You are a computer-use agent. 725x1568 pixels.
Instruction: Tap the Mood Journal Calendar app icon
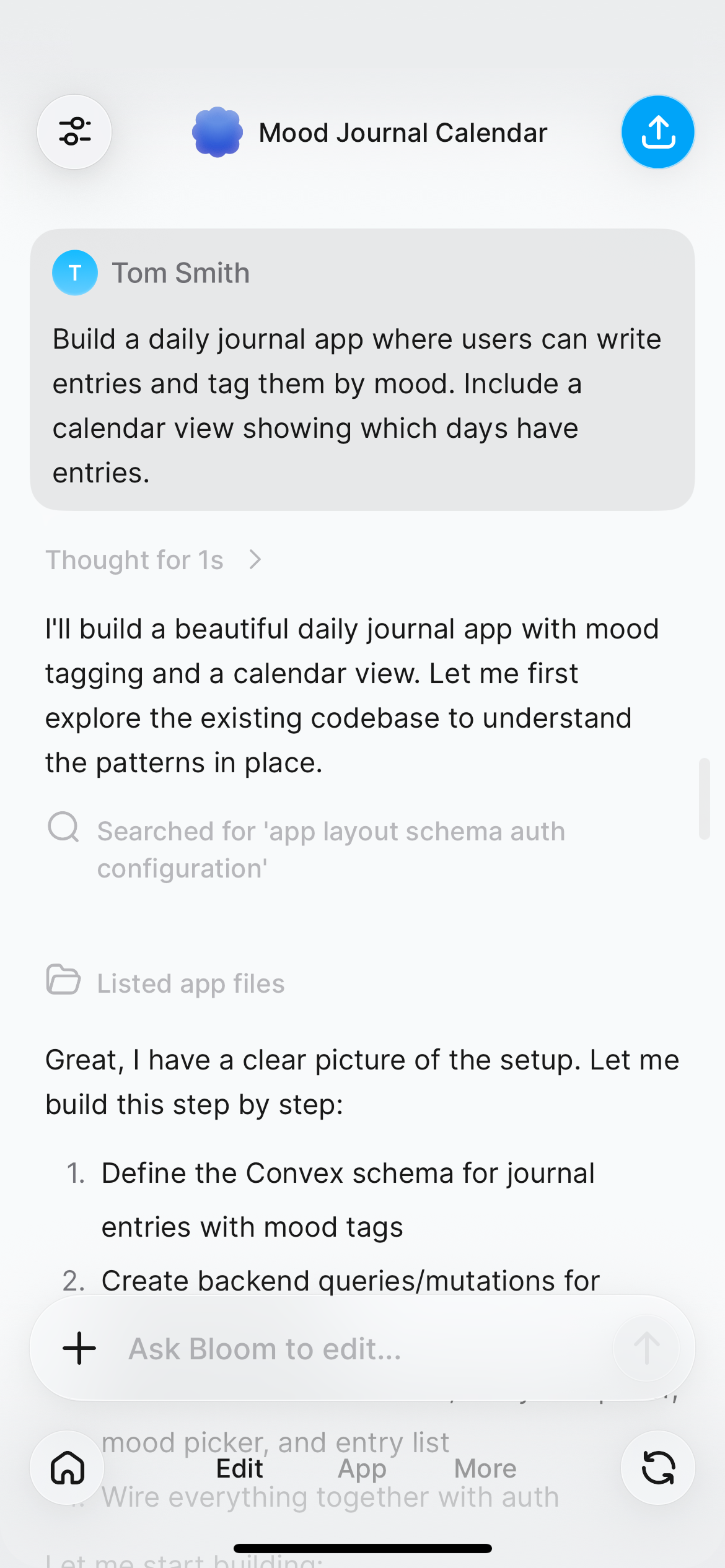[218, 132]
